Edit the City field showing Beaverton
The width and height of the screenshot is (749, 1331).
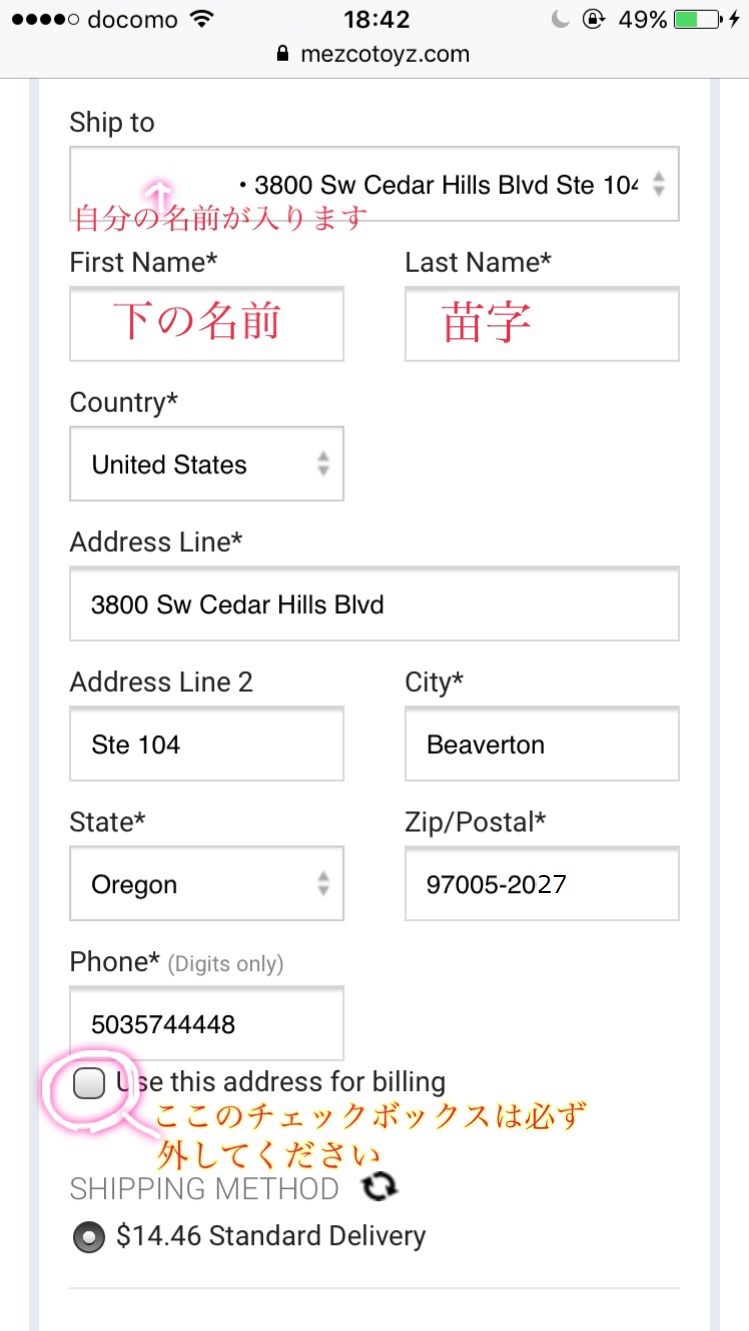click(542, 744)
